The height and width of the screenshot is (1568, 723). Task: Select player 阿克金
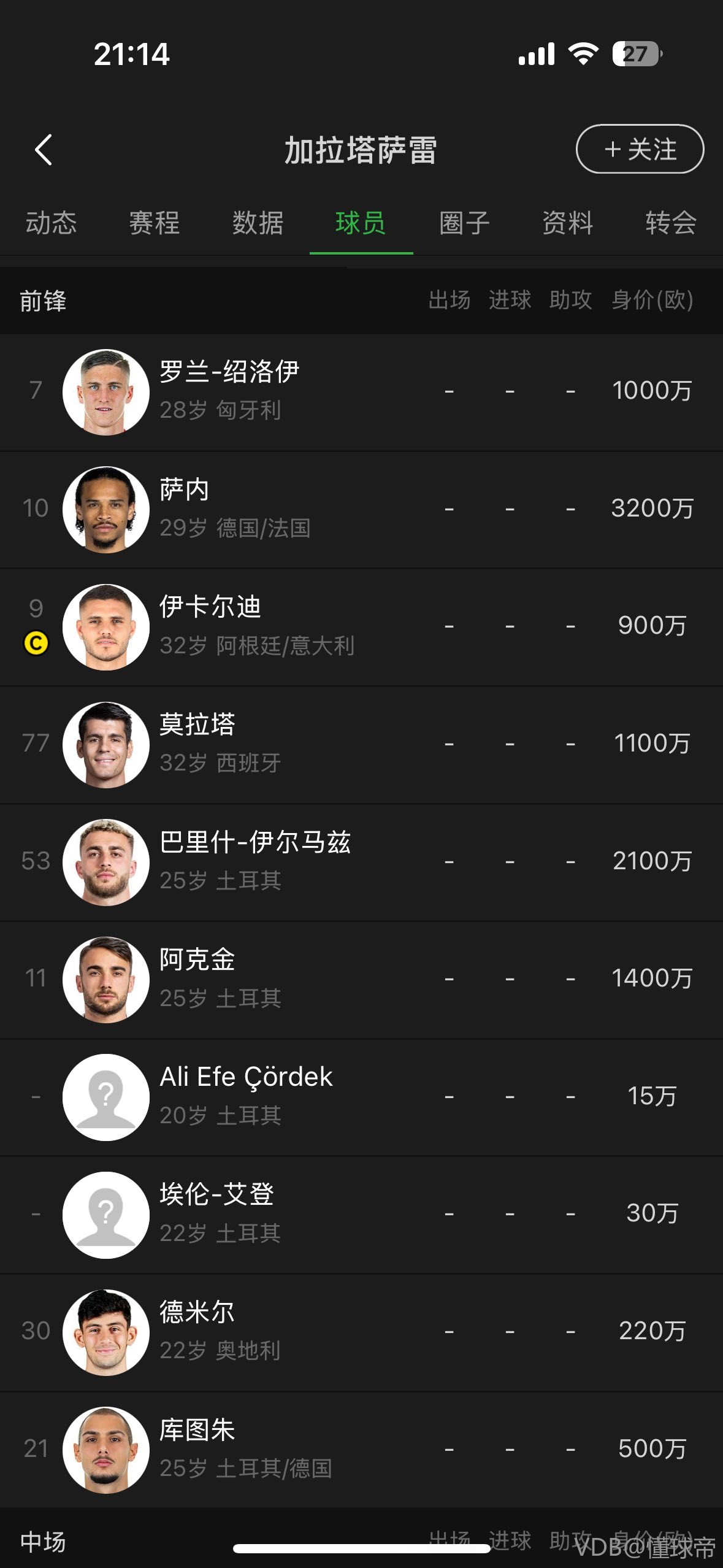361,980
